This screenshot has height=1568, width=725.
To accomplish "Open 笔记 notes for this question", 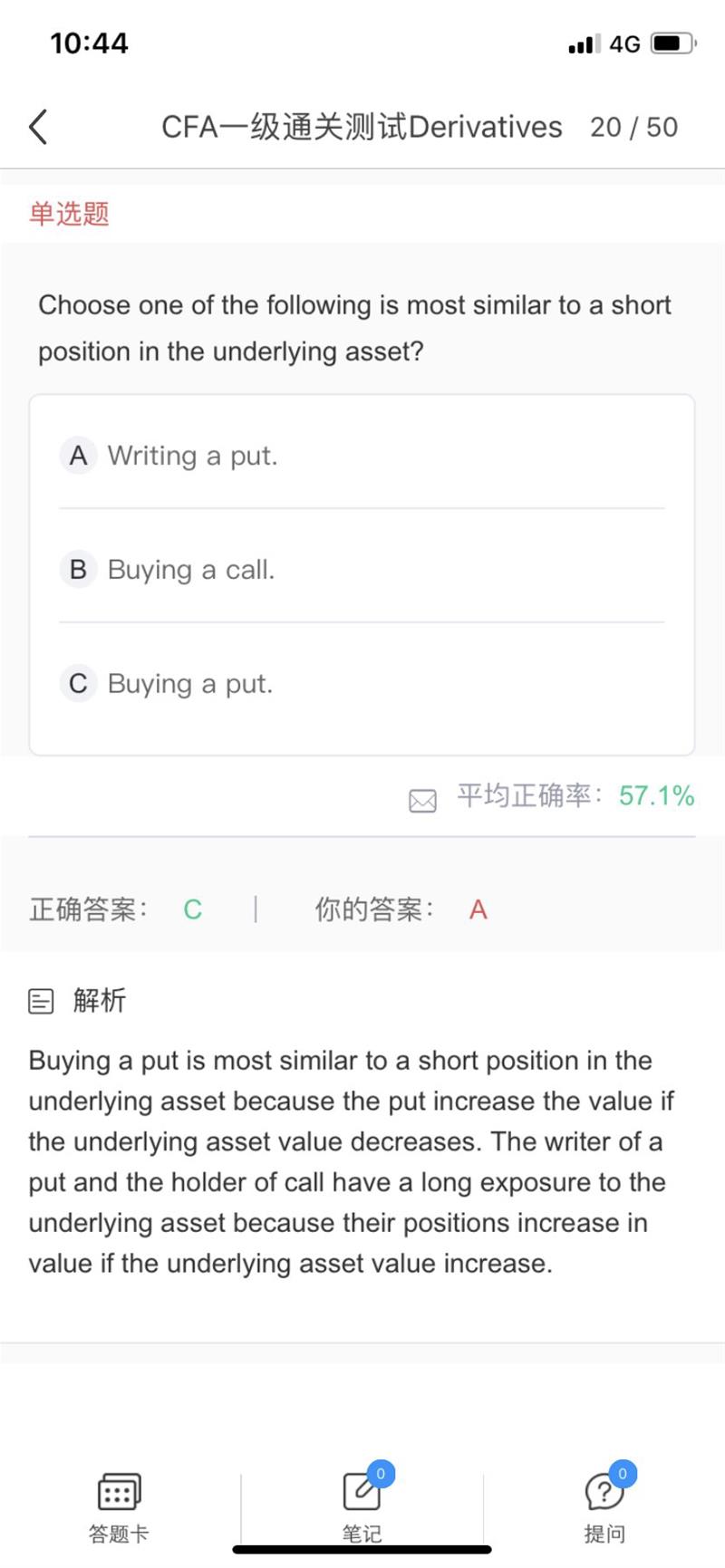I will tap(362, 1504).
